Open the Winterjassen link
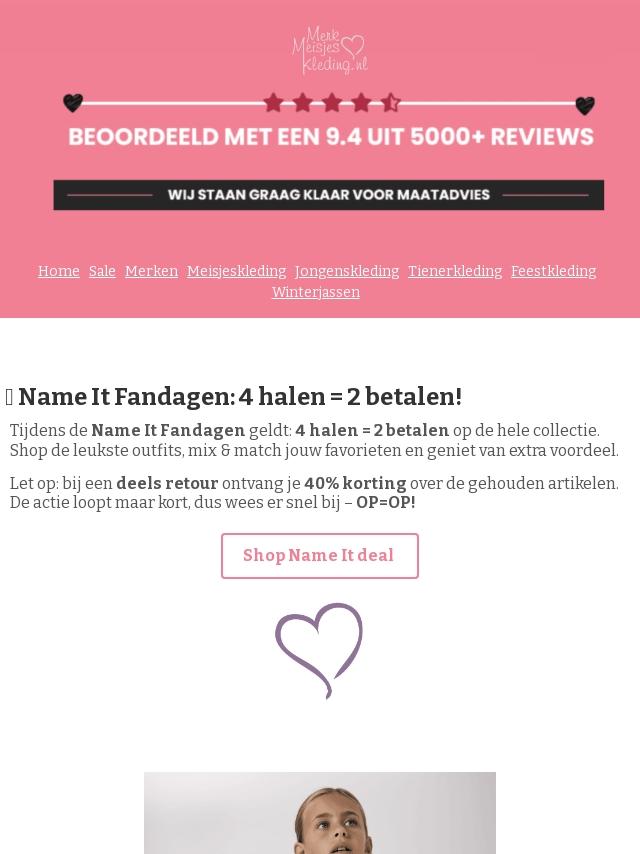 pyautogui.click(x=316, y=292)
